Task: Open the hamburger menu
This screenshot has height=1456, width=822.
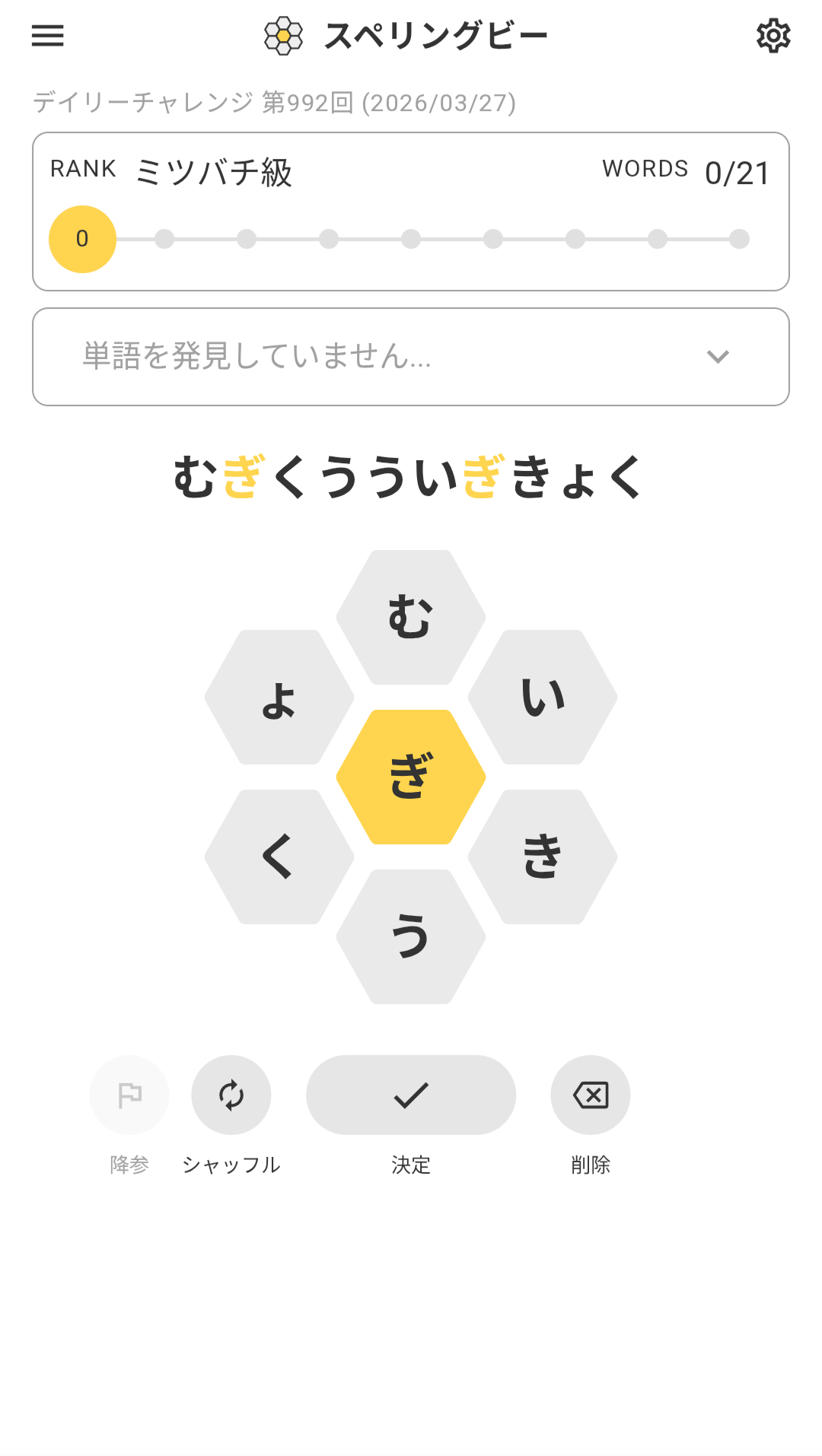Action: 47,35
